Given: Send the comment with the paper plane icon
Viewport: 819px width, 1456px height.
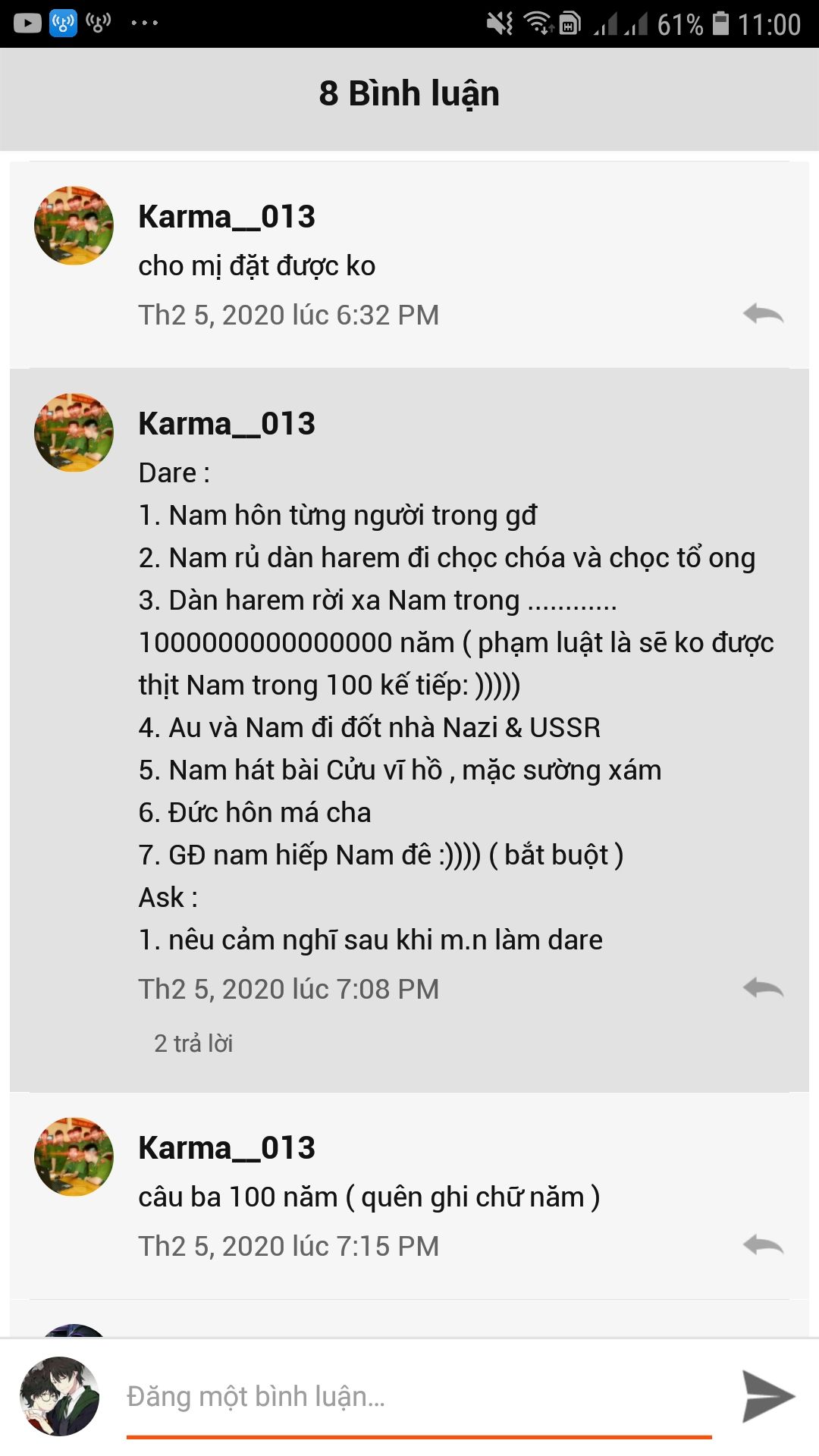Looking at the screenshot, I should coord(767,1396).
